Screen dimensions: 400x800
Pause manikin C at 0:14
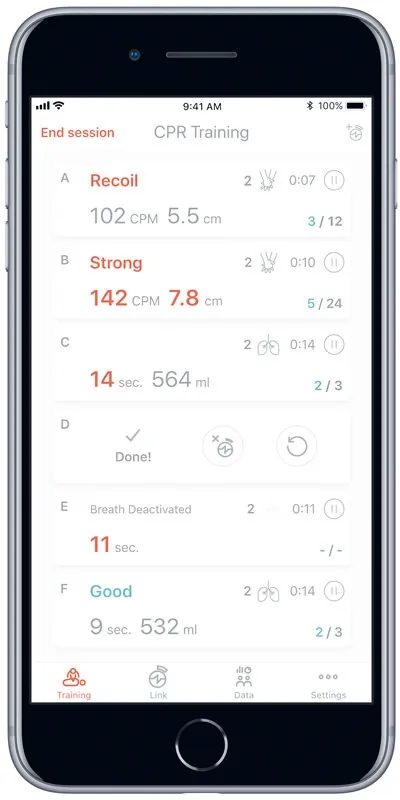[334, 344]
